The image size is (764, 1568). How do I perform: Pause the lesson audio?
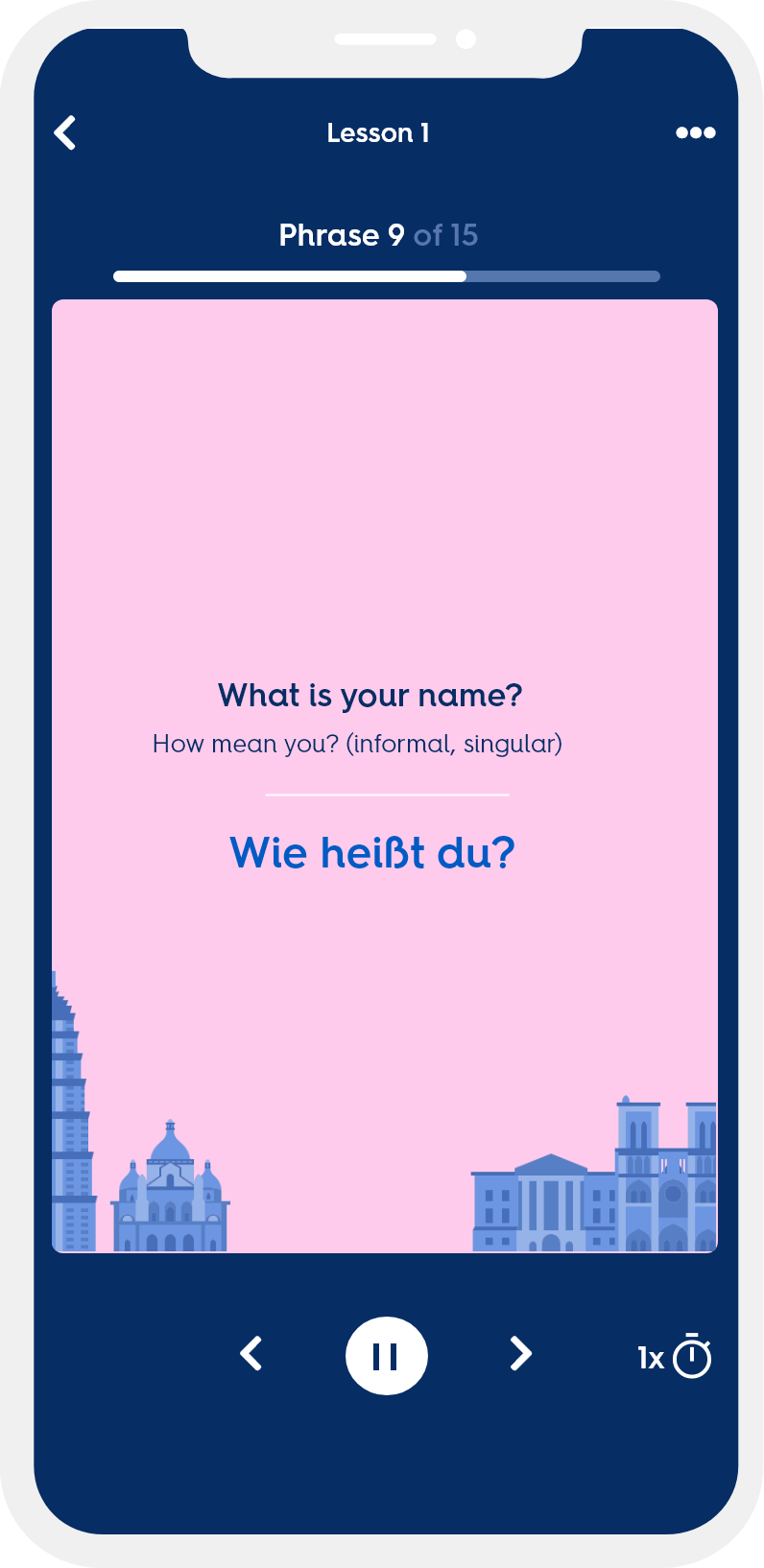point(386,1355)
